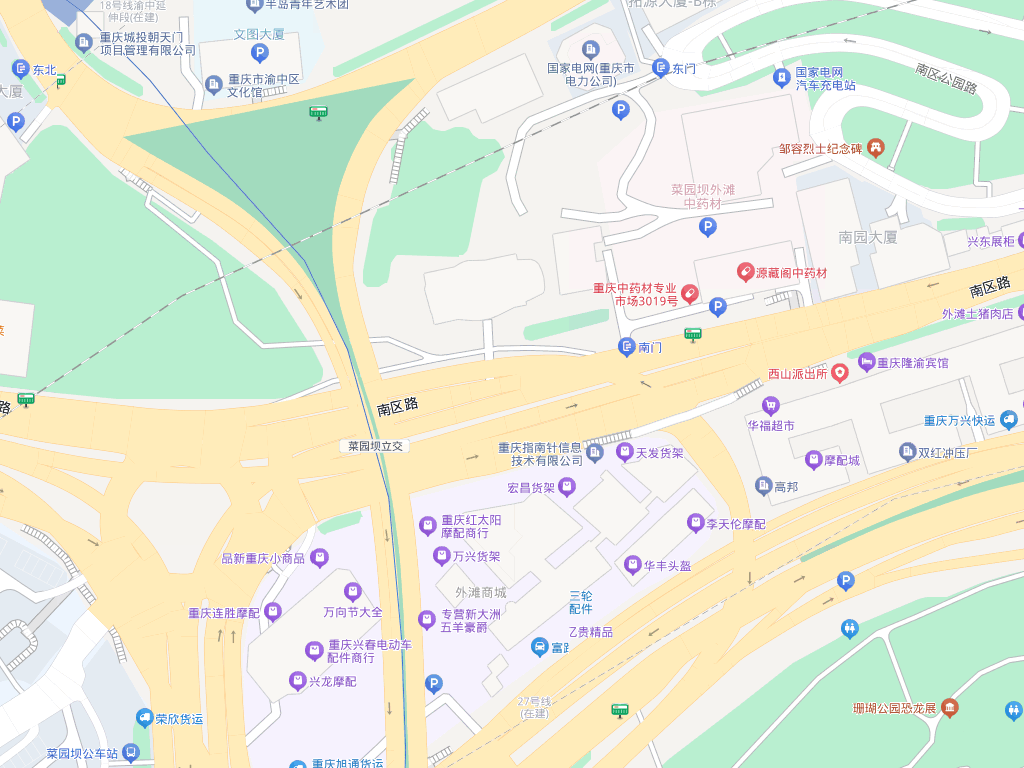Open the 菜园坝公车站 bus stop marker
The width and height of the screenshot is (1024, 768).
tap(131, 752)
